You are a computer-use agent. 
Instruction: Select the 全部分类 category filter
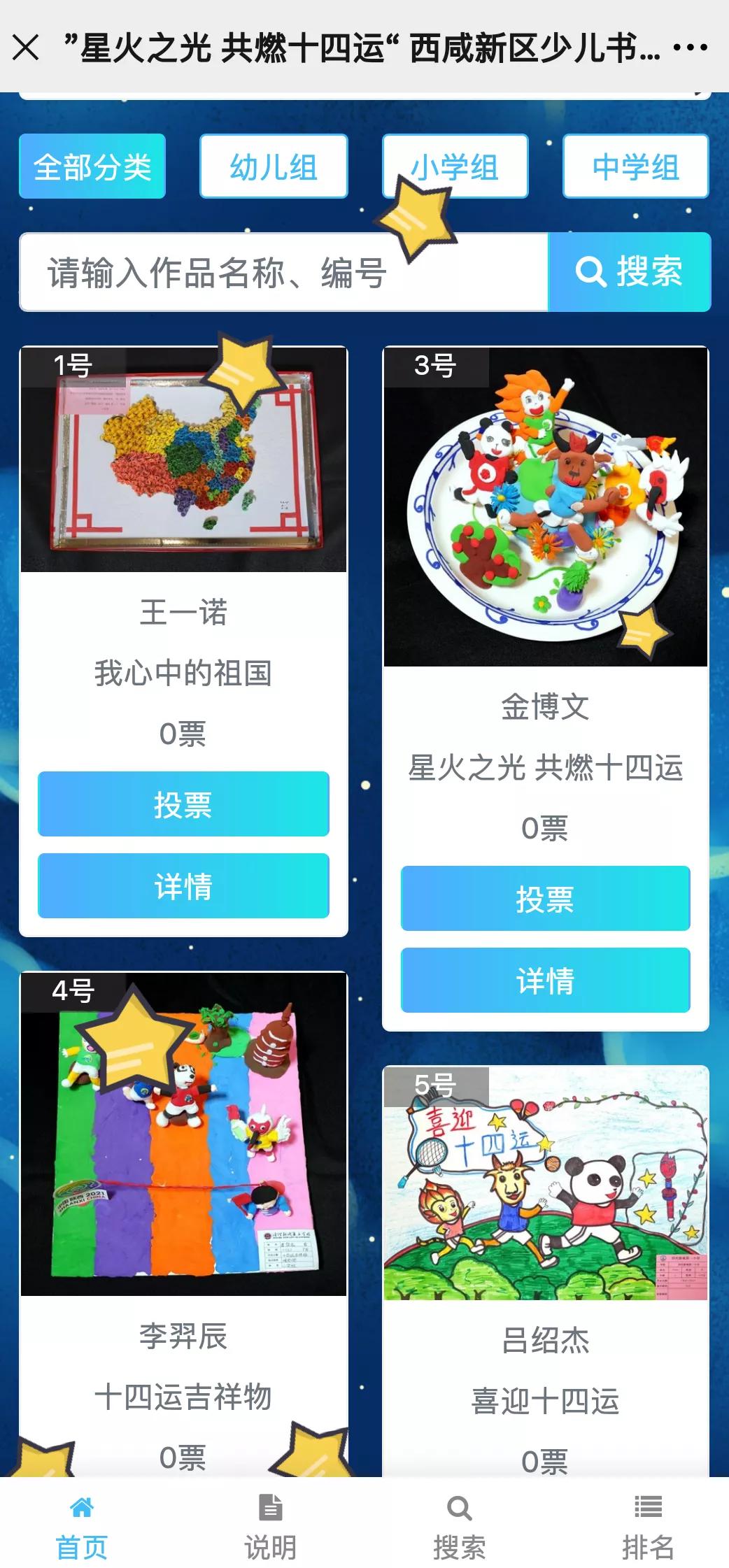(x=92, y=166)
